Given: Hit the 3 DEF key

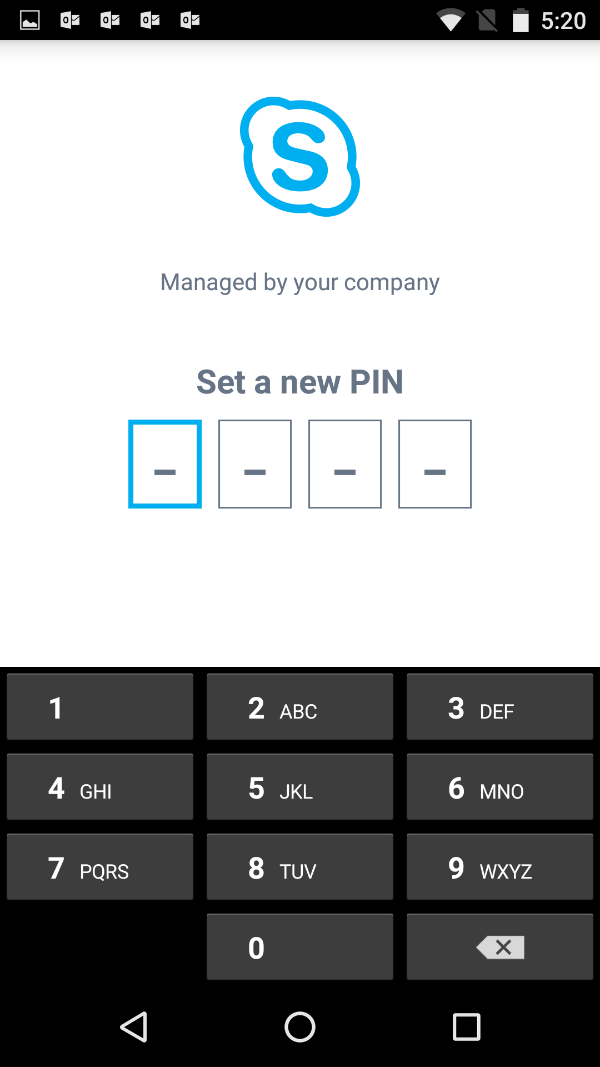Looking at the screenshot, I should pyautogui.click(x=500, y=707).
